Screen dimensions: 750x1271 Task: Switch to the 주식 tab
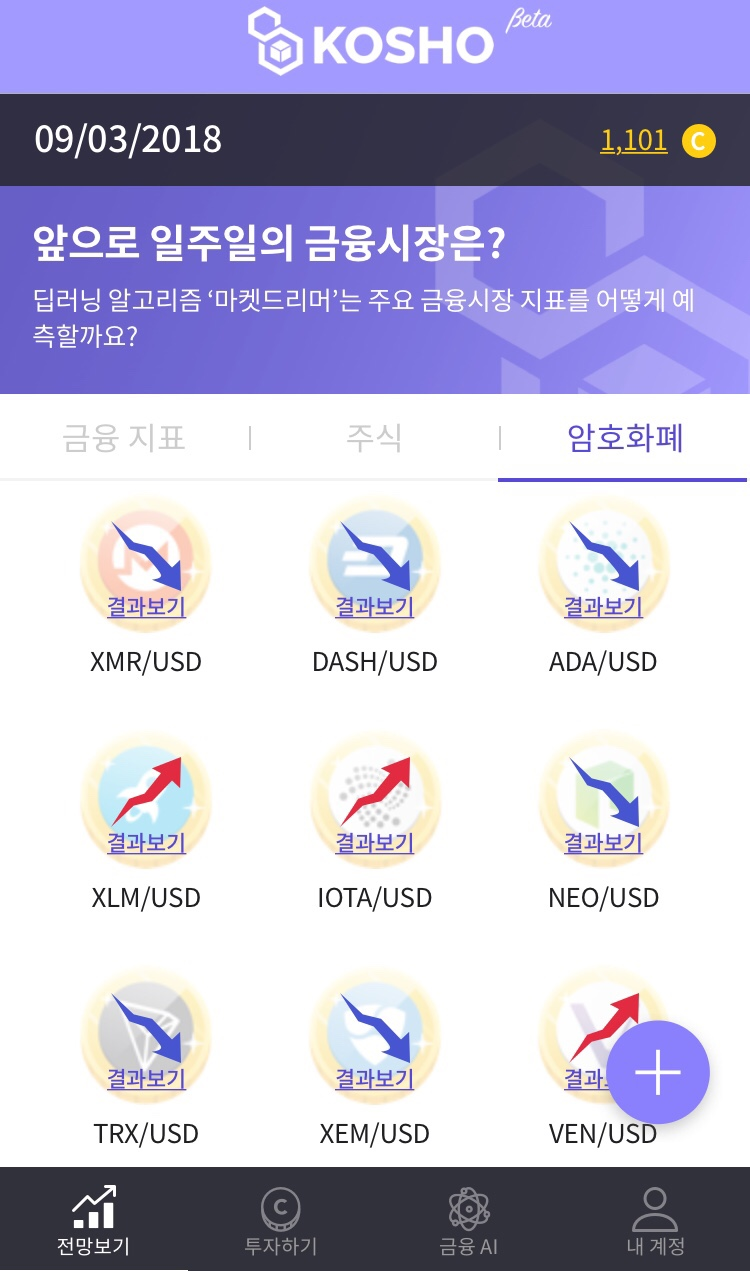(375, 437)
